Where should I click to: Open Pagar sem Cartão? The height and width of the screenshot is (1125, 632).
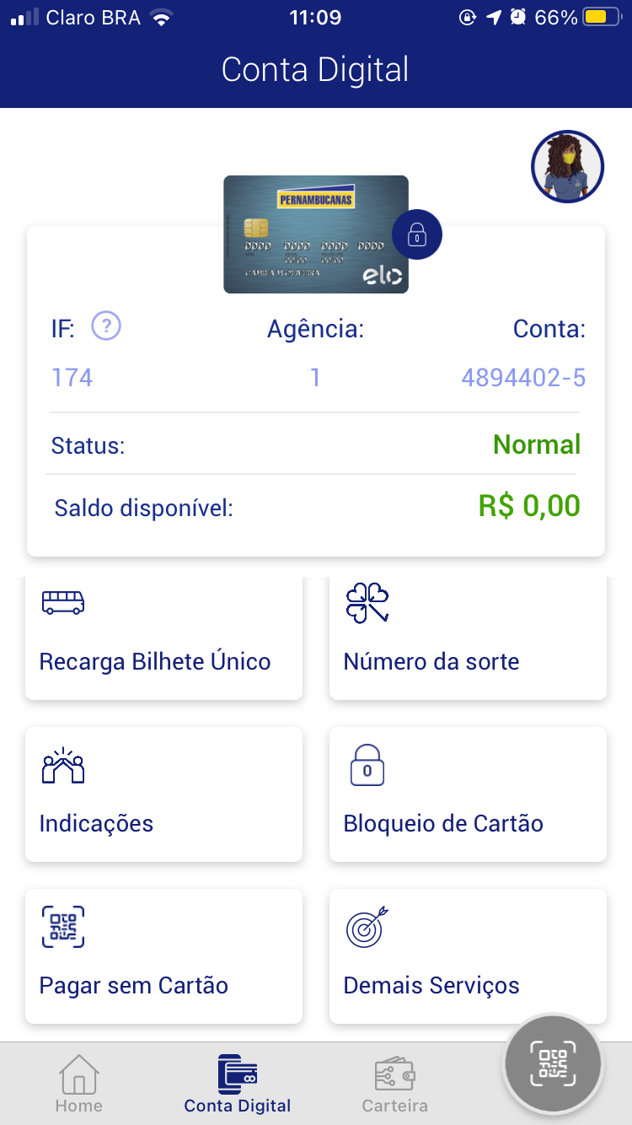coord(164,956)
